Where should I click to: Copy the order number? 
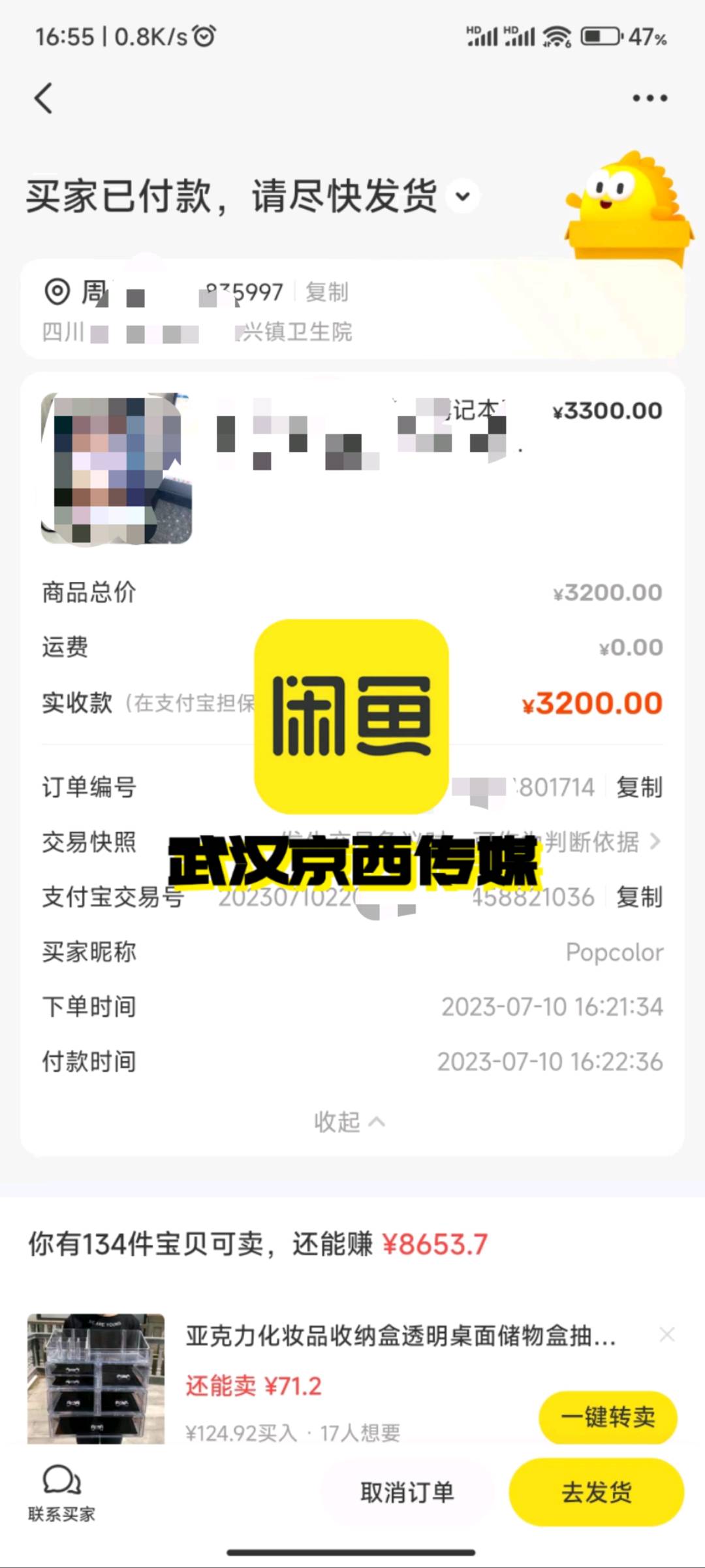tap(639, 787)
